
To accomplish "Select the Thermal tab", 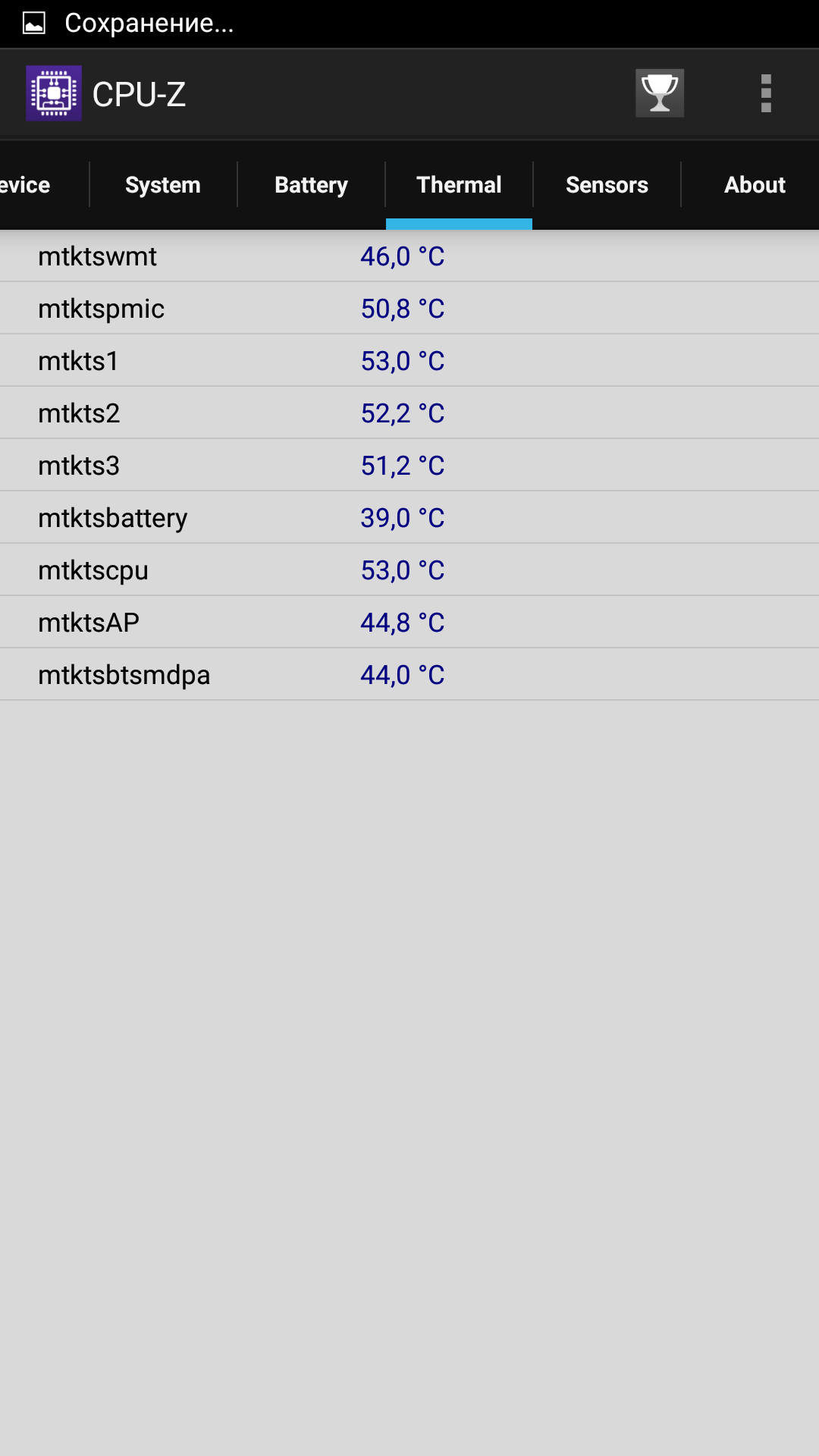I will 459,185.
